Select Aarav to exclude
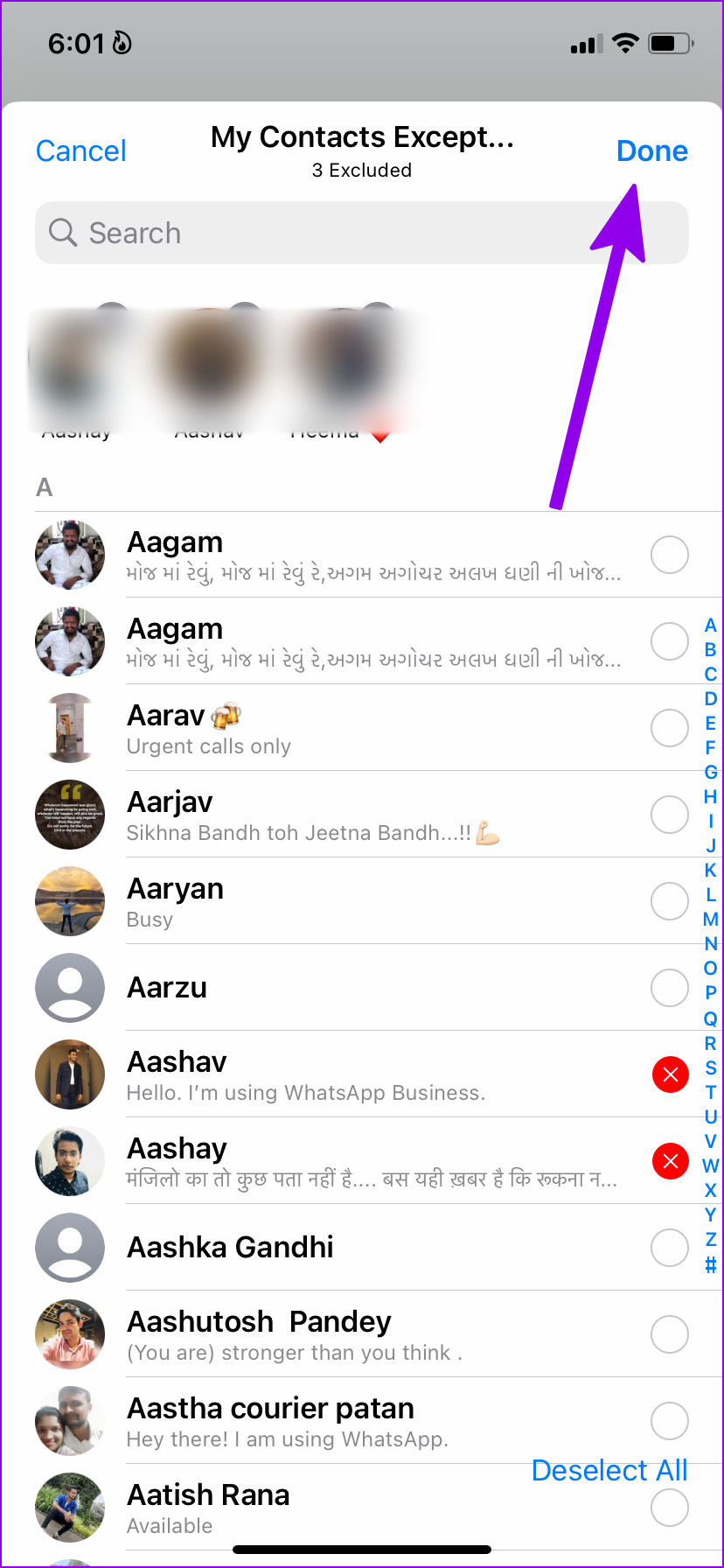 [670, 728]
